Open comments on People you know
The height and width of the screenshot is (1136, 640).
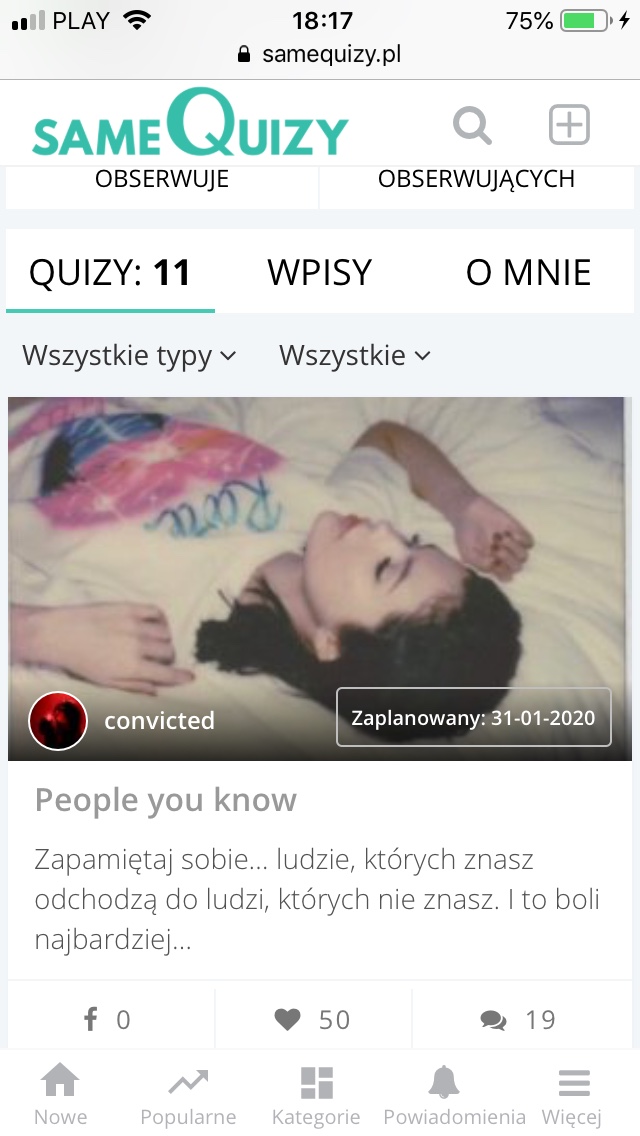[517, 1019]
